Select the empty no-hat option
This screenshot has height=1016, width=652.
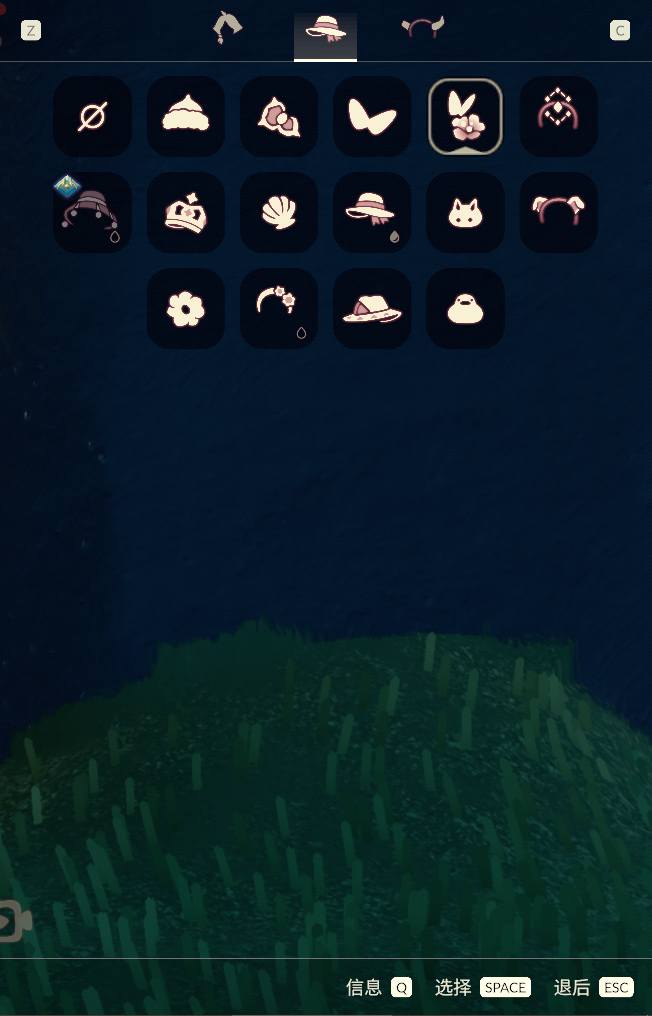coord(92,117)
